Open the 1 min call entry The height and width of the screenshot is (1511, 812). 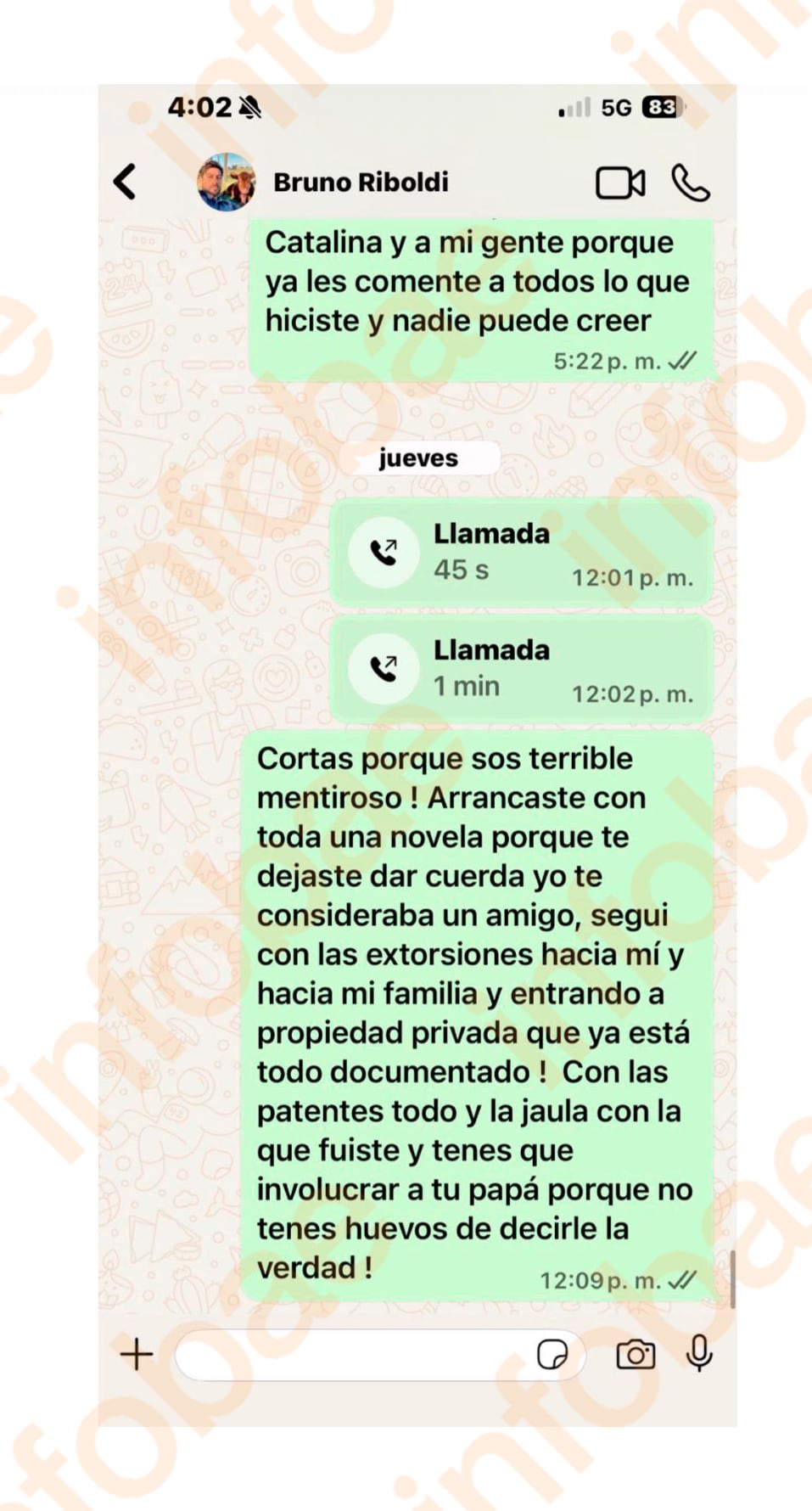pos(520,669)
